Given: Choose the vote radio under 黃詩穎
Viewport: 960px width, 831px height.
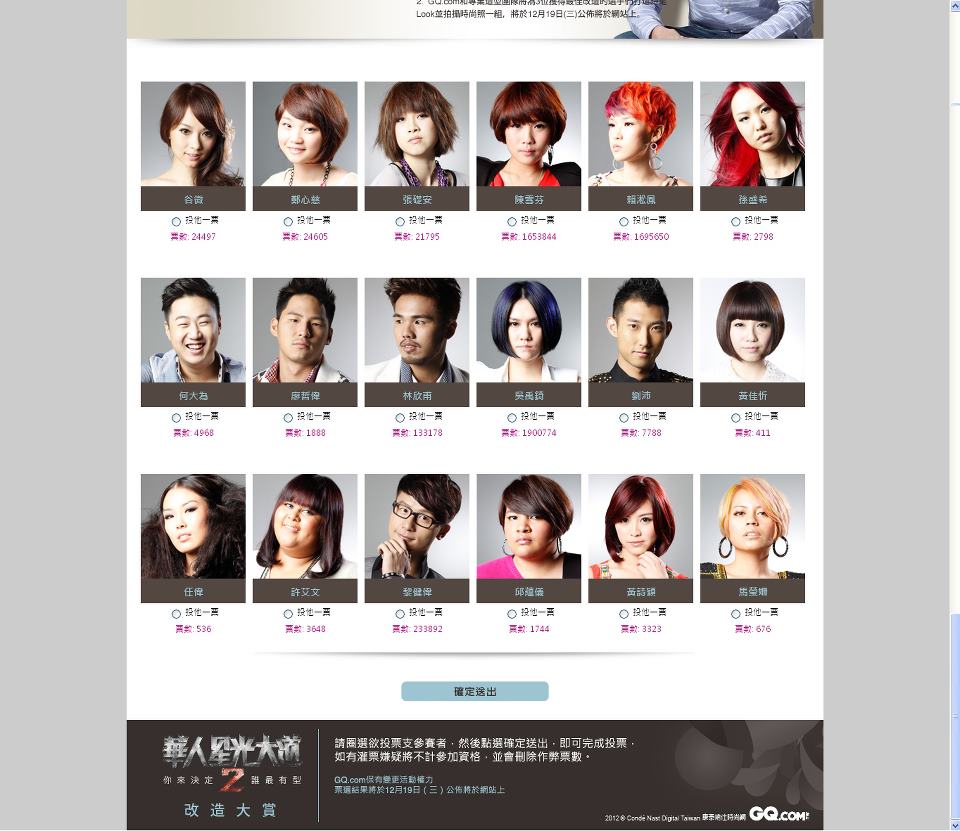Looking at the screenshot, I should (624, 614).
